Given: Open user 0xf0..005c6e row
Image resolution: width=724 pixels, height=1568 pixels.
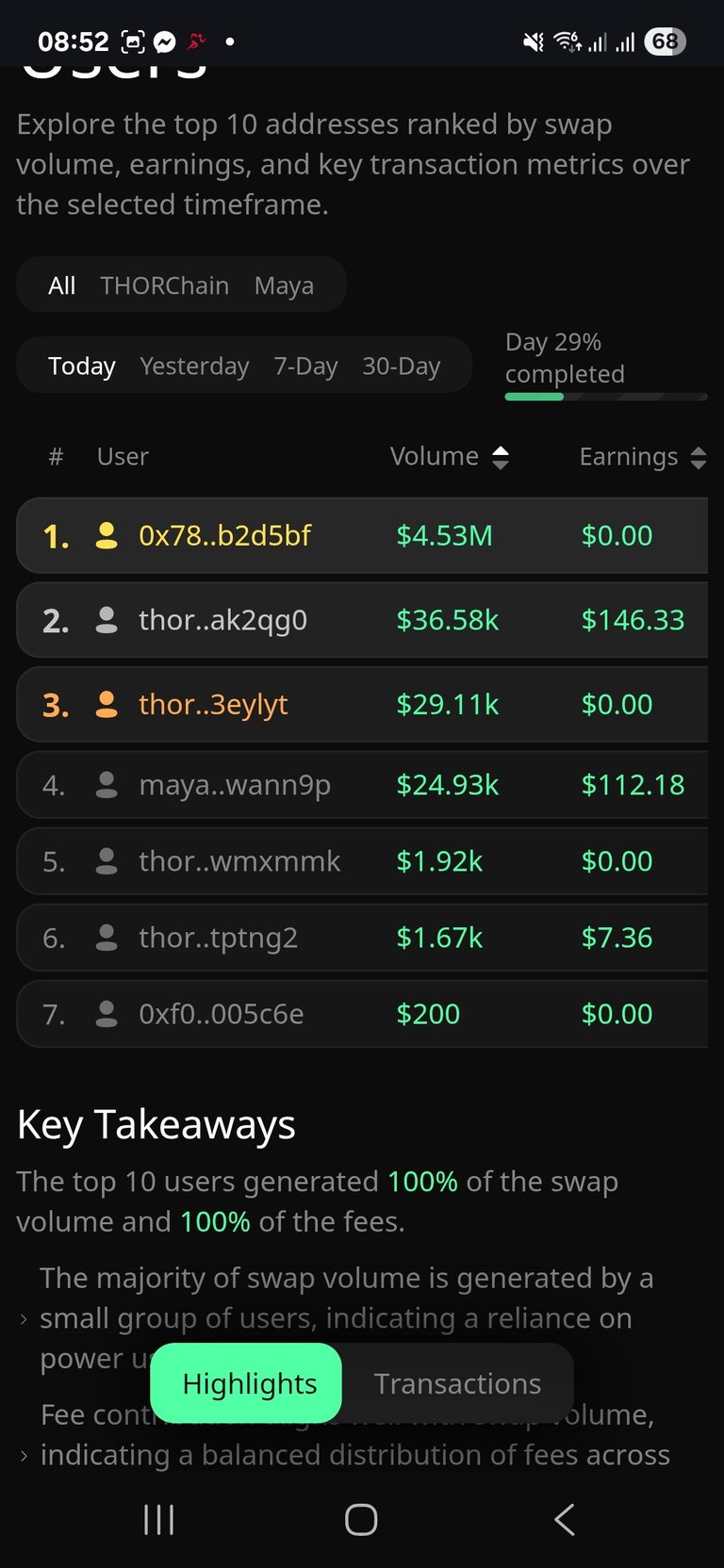Looking at the screenshot, I should 362,1014.
